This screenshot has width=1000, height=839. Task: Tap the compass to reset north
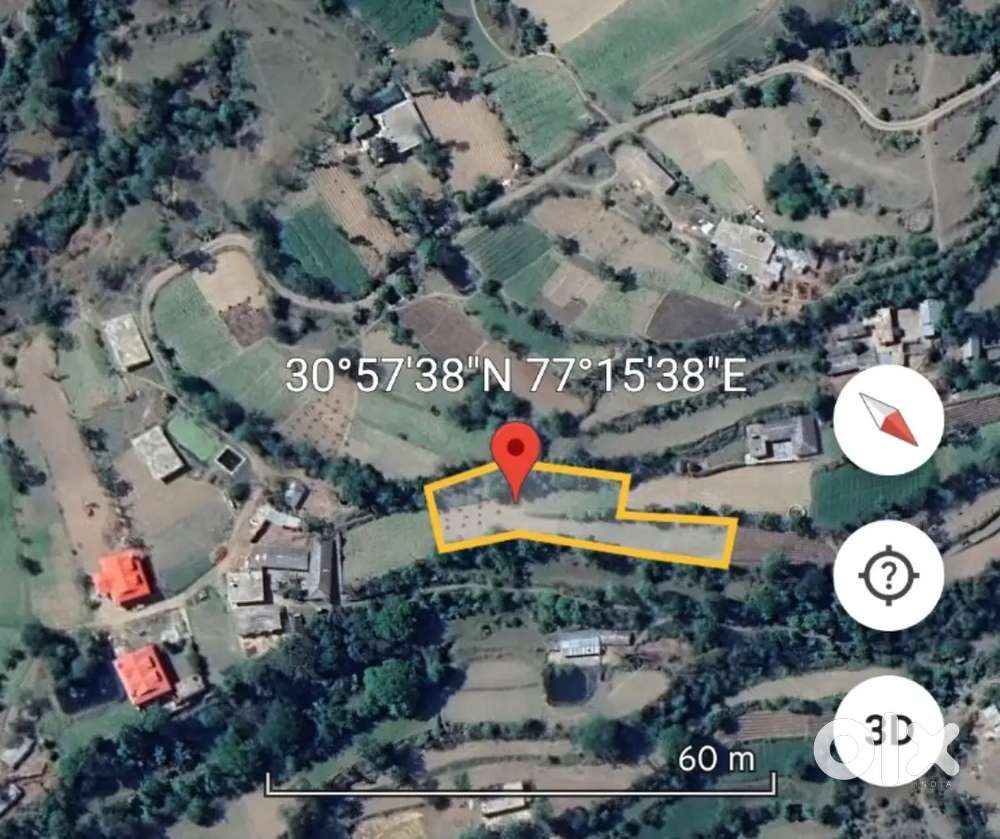coord(888,419)
